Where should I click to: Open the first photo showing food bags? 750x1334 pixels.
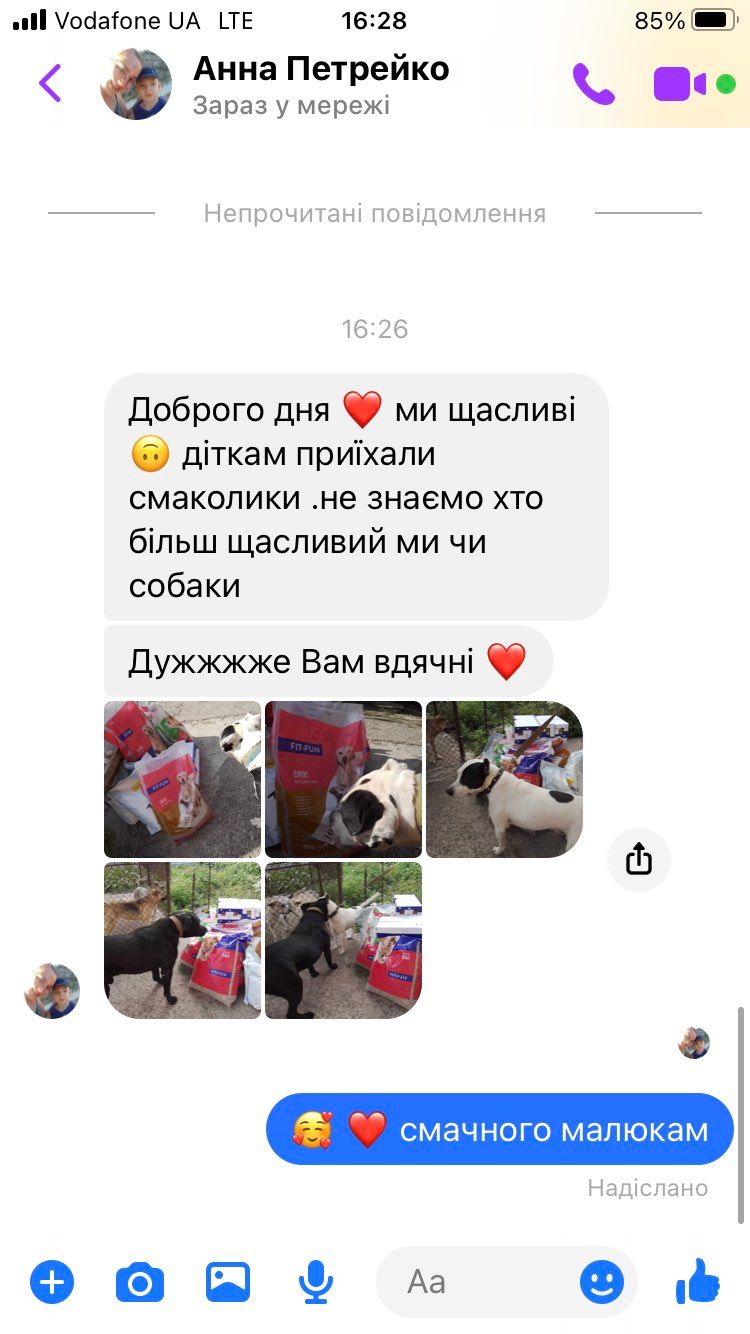(x=182, y=779)
